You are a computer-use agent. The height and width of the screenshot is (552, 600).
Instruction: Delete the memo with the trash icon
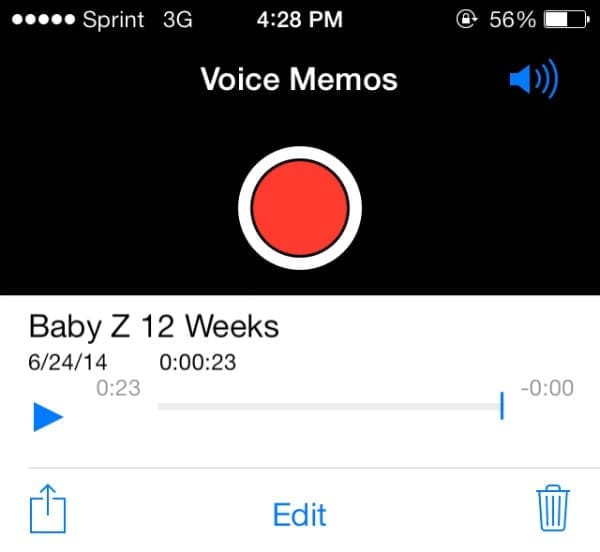coord(553,510)
